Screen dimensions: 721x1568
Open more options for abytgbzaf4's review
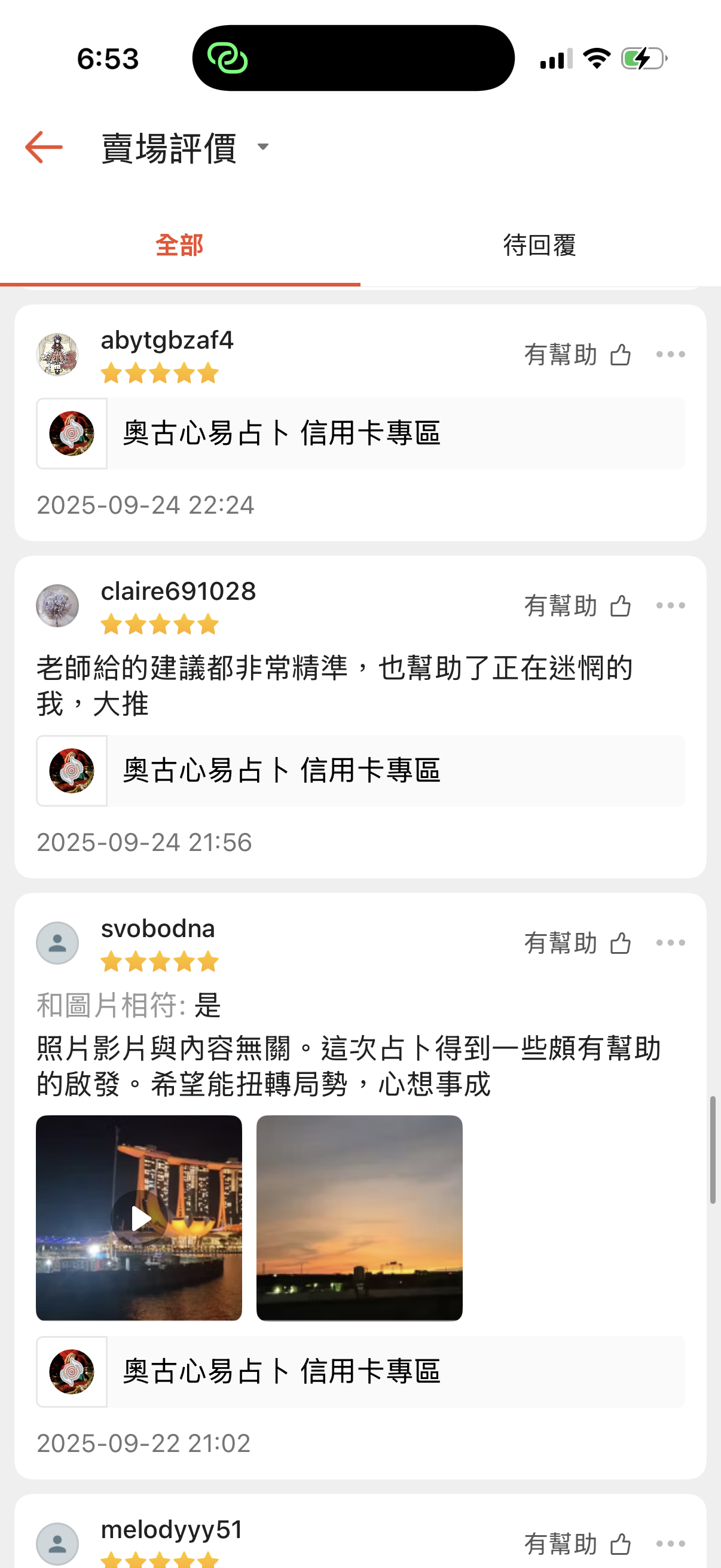pos(671,355)
